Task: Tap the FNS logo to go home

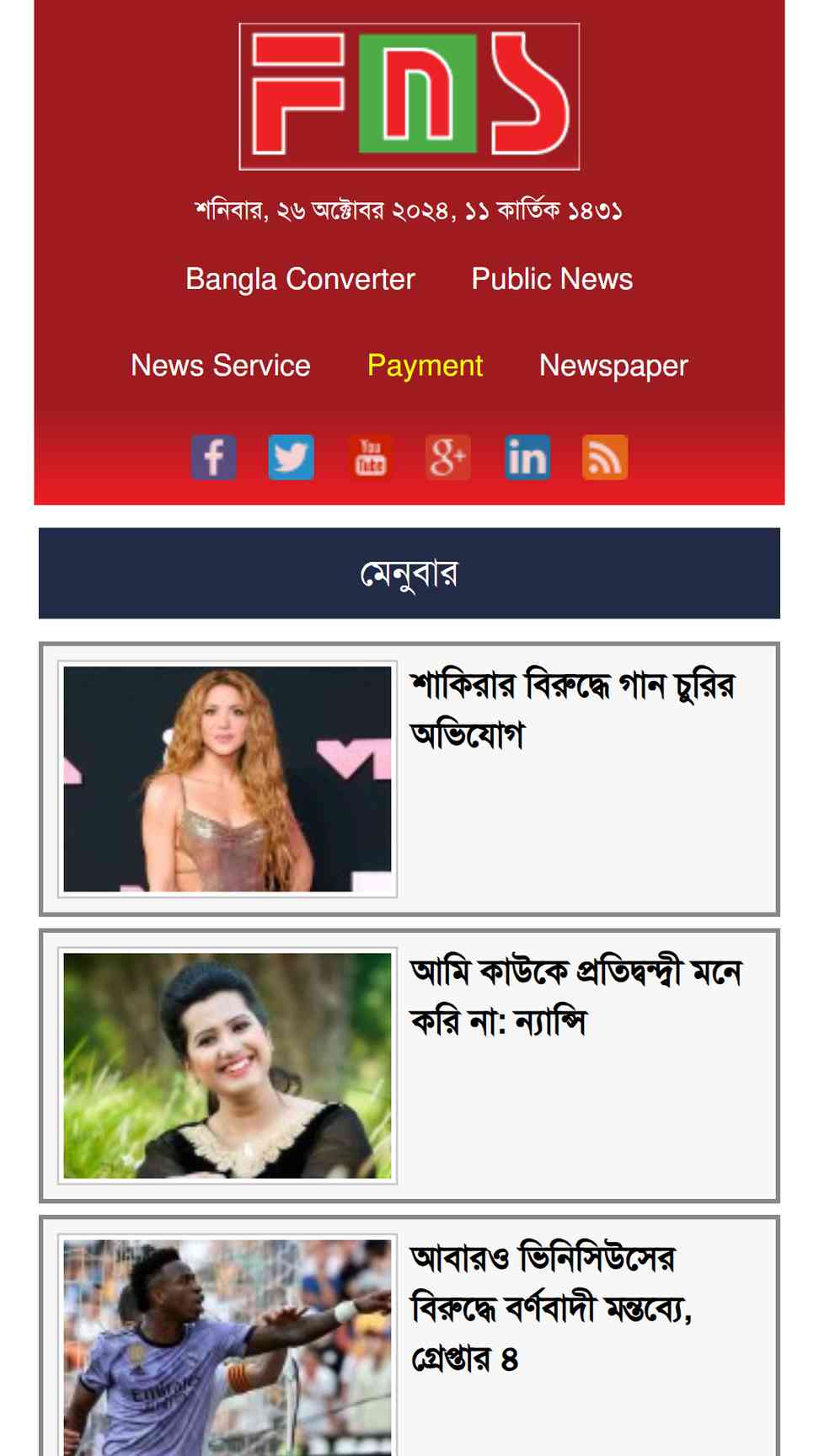Action: 409,97
